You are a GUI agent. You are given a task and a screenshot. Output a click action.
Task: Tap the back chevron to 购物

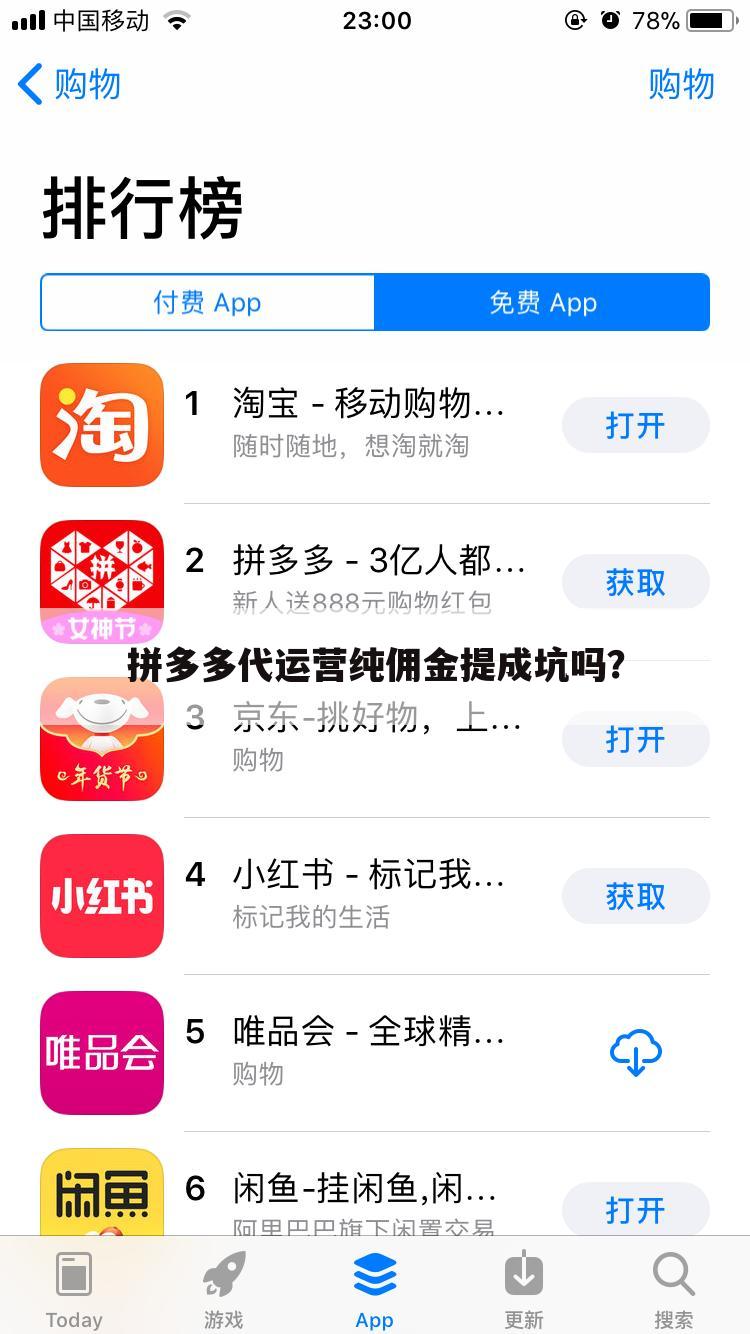[29, 85]
